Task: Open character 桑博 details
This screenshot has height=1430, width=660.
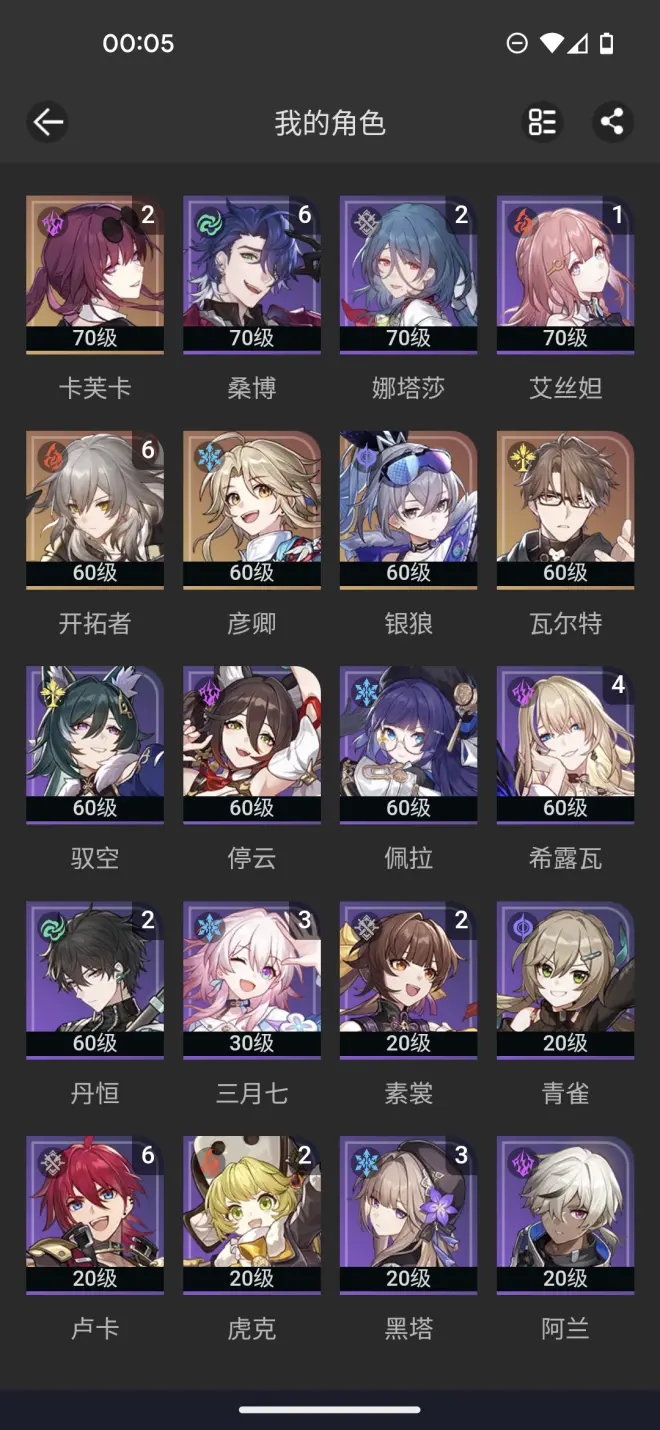Action: tap(252, 275)
